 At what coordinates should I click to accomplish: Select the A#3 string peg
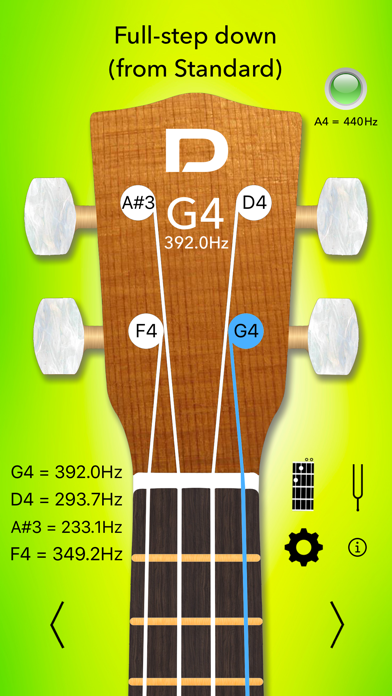point(138,203)
